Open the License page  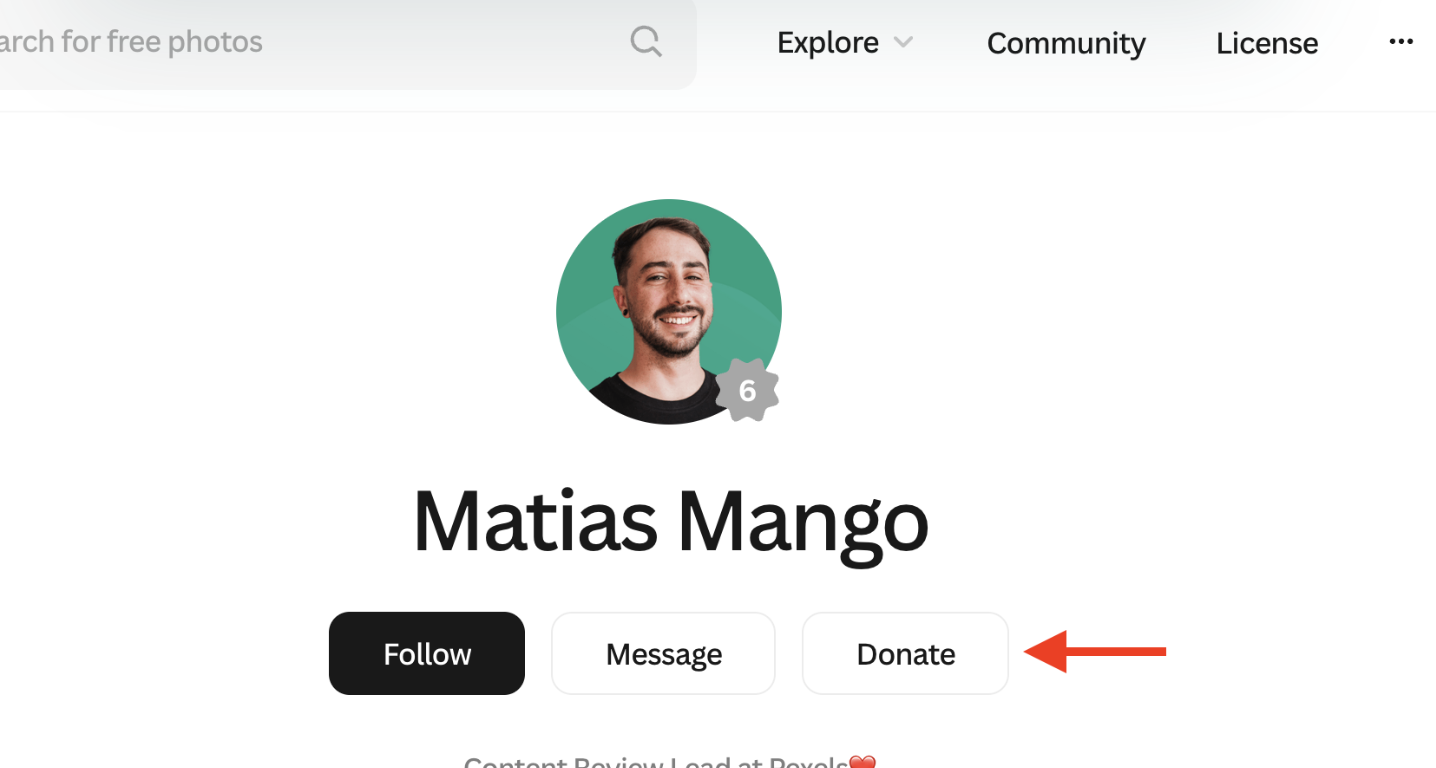point(1267,43)
